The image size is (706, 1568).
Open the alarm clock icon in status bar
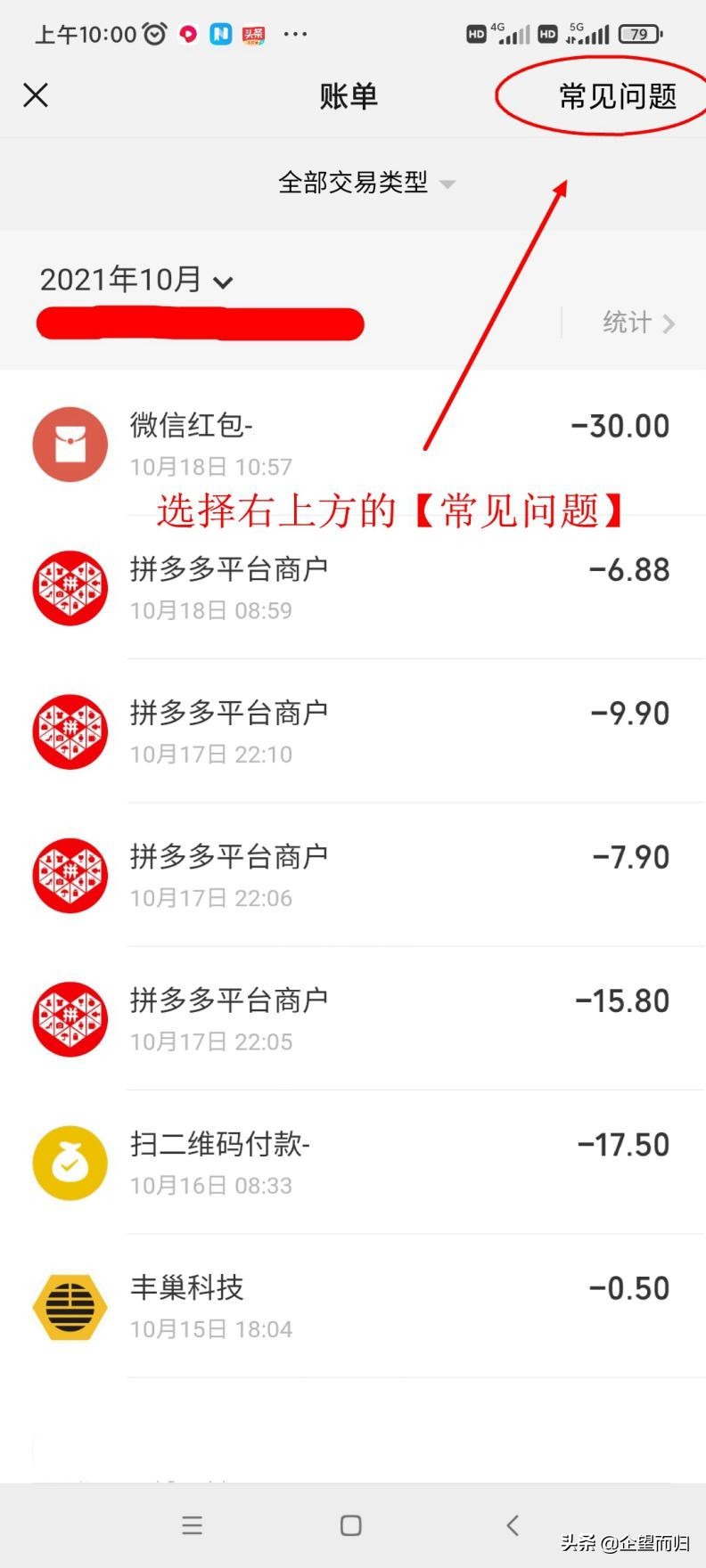tap(153, 33)
